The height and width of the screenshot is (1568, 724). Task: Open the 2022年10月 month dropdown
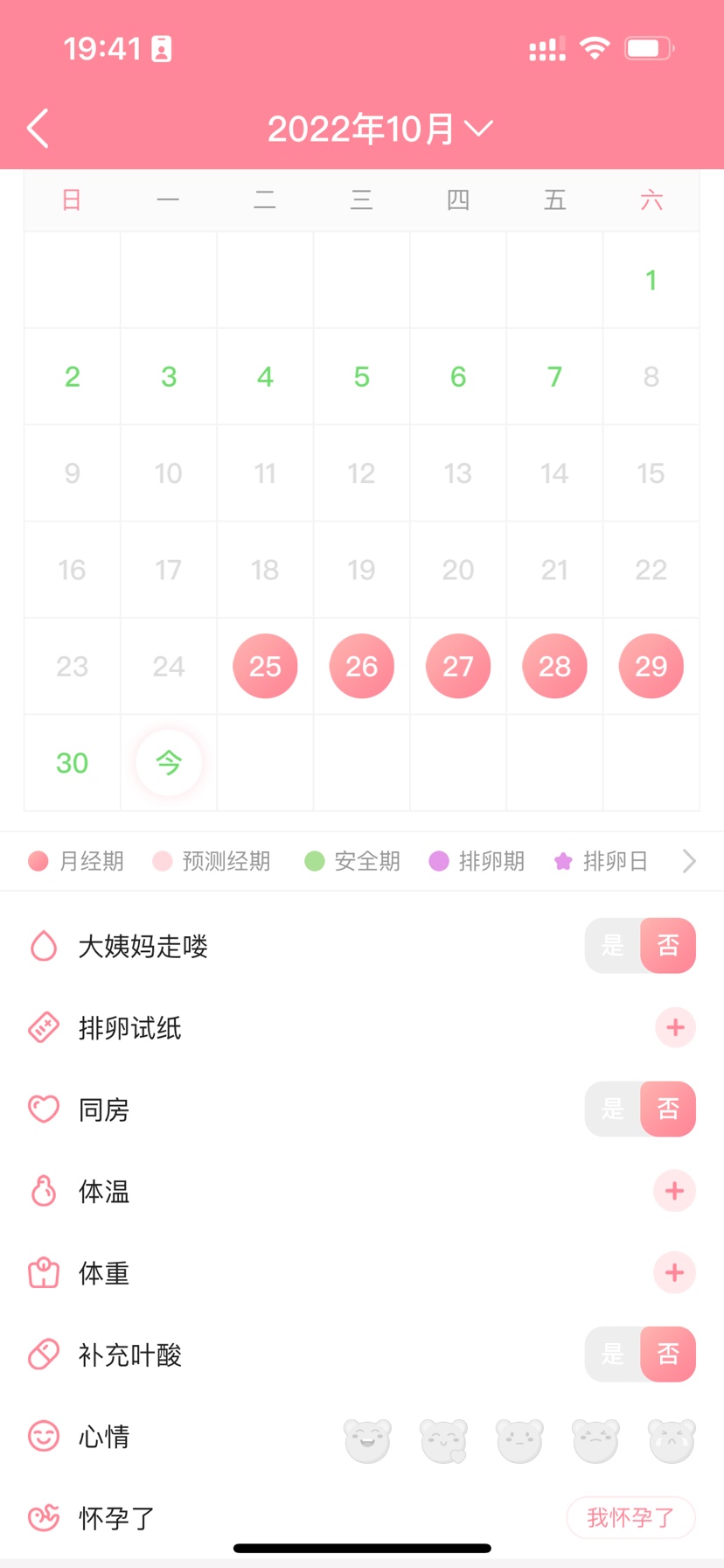(379, 129)
